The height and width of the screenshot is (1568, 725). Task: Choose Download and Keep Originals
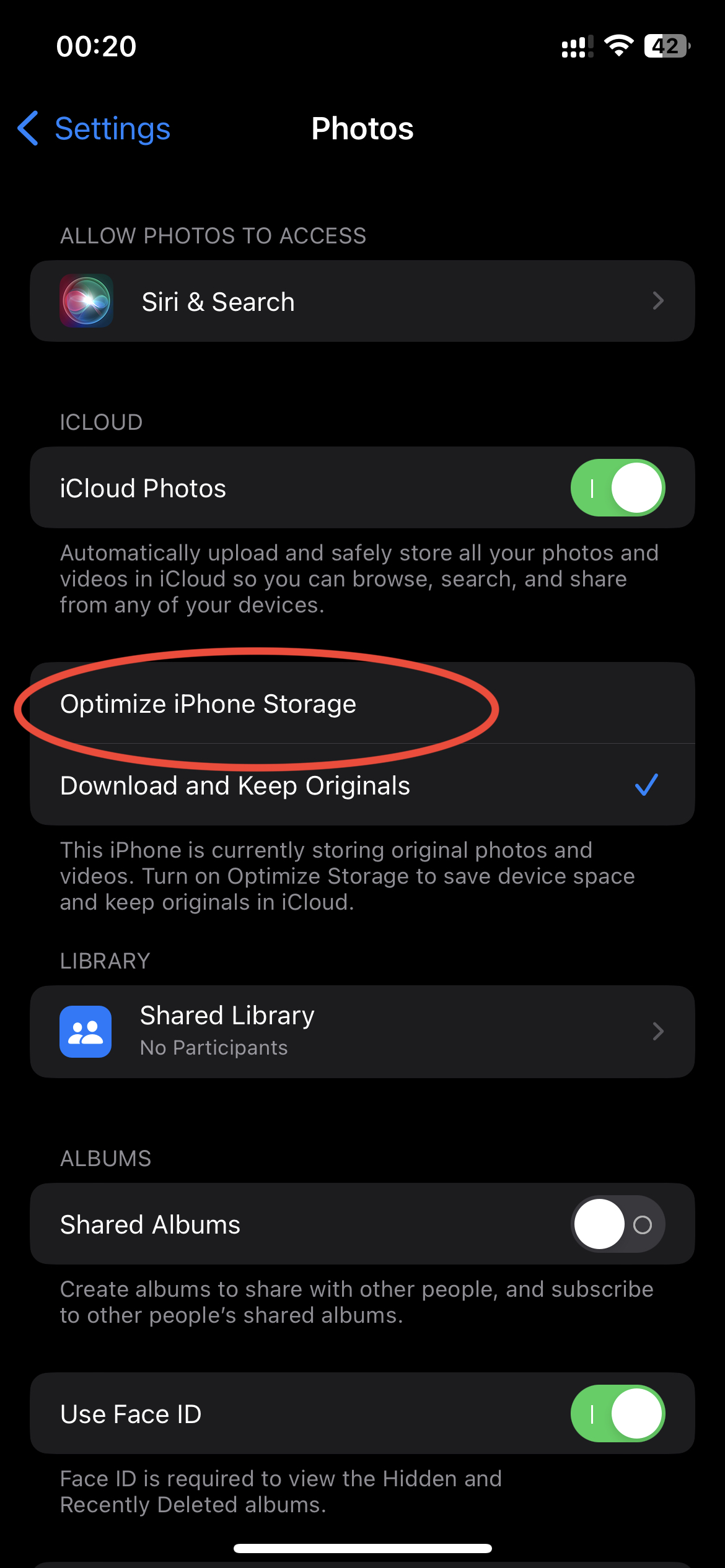point(362,785)
